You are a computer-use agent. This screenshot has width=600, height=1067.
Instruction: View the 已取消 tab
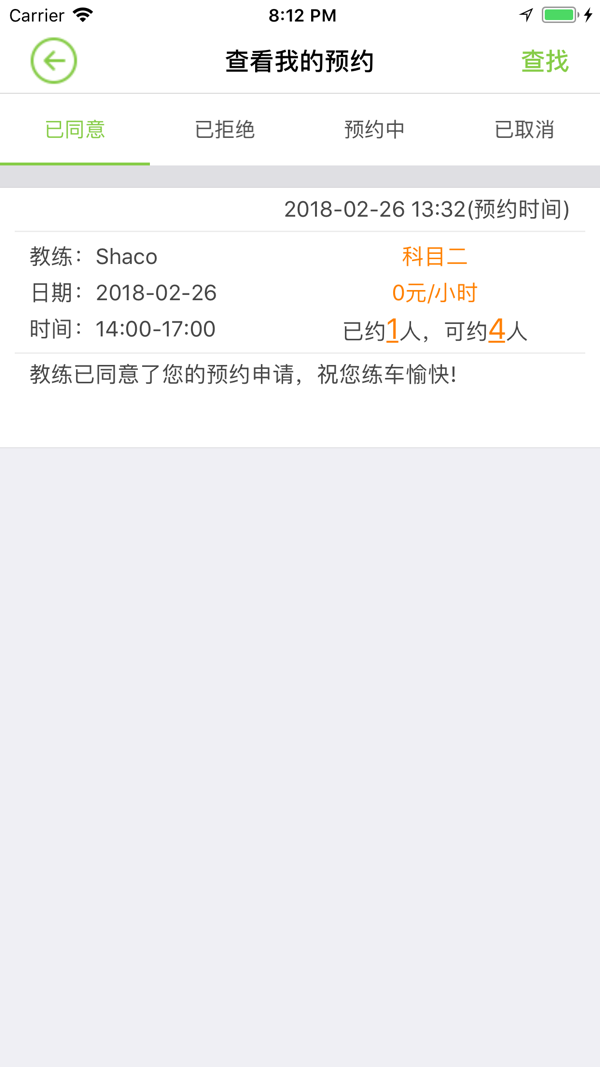[x=525, y=130]
